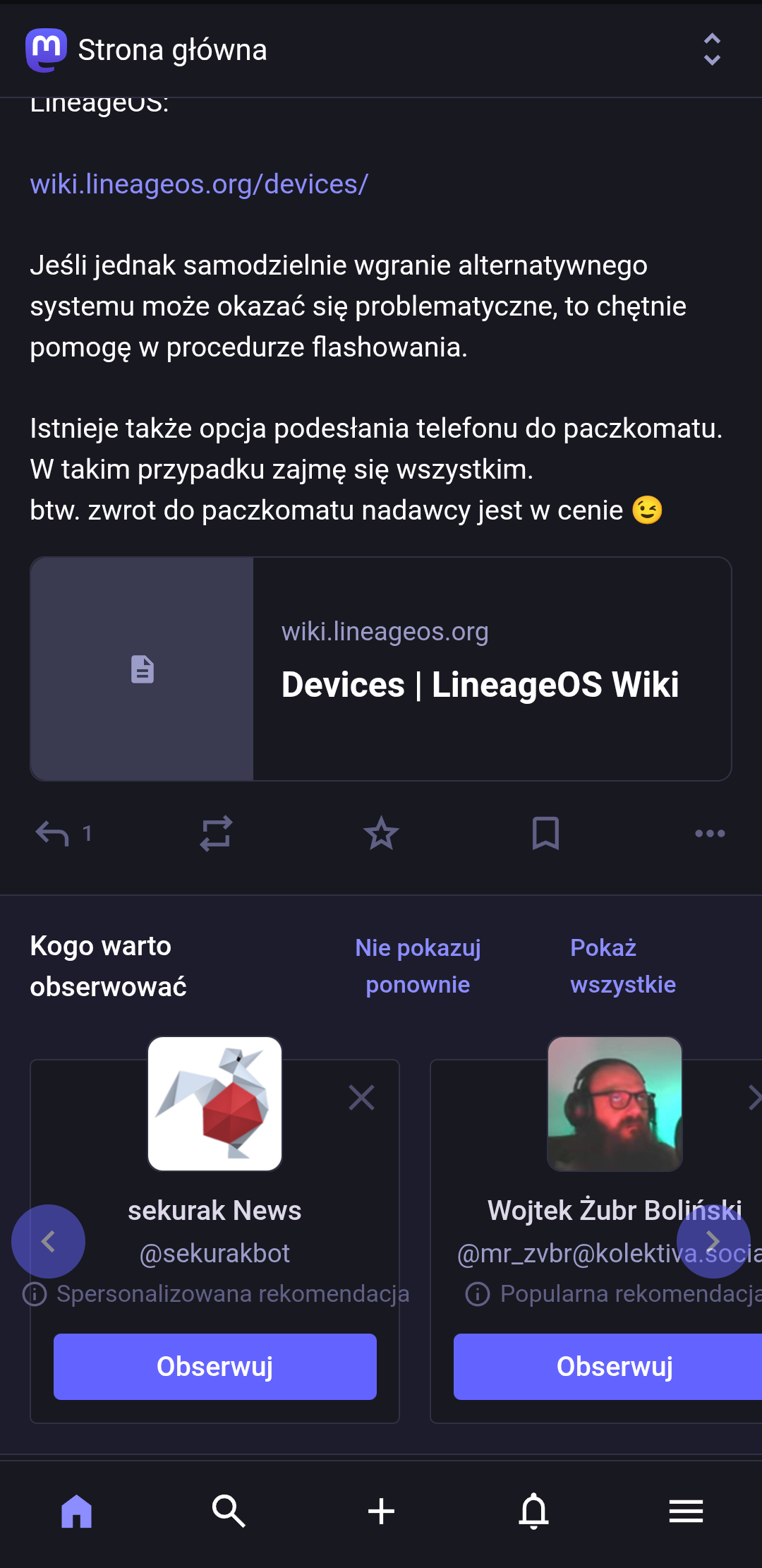Compose a new post with plus
Screen dimensions: 762x1568
[381, 1512]
